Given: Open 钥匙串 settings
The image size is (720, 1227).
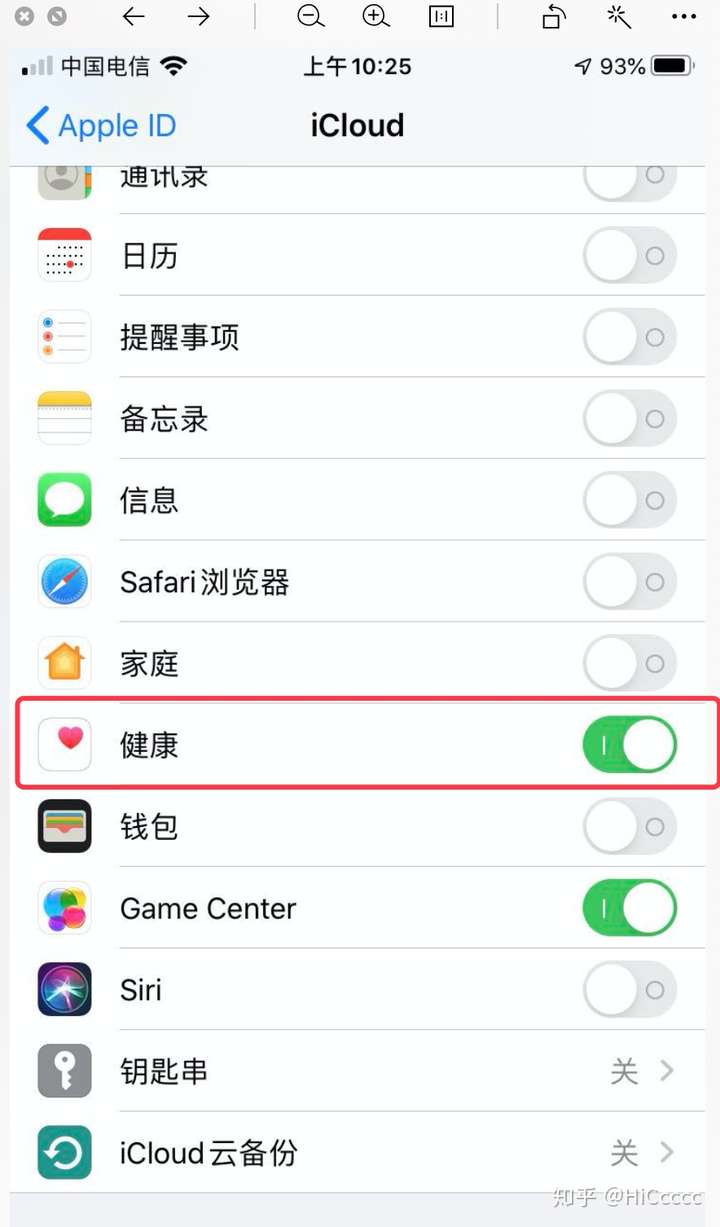Looking at the screenshot, I should coord(360,1071).
